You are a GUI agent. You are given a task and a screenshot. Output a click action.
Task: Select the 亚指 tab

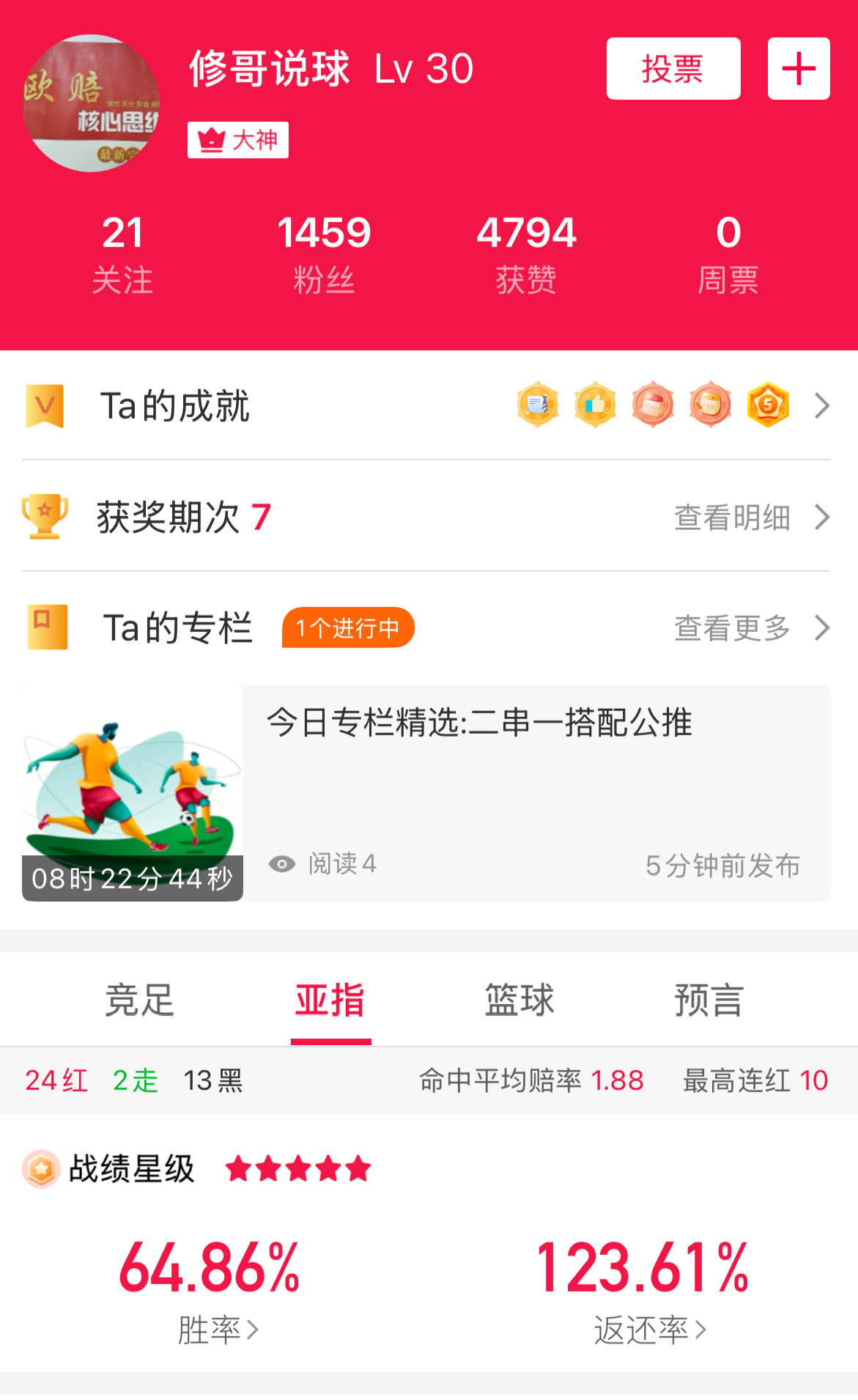[330, 1000]
